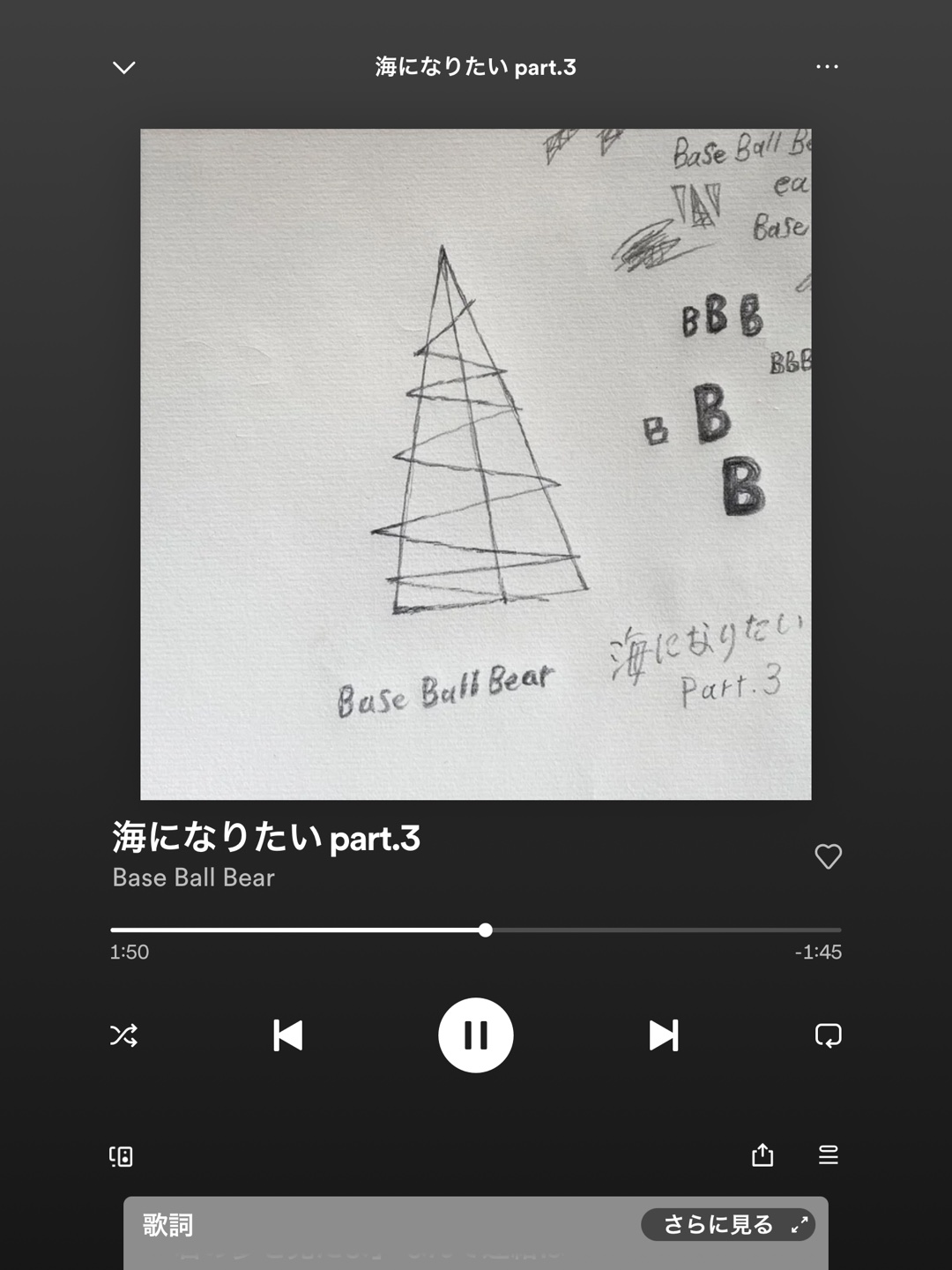The height and width of the screenshot is (1270, 952).
Task: Toggle repeat mode
Action: (x=828, y=1035)
